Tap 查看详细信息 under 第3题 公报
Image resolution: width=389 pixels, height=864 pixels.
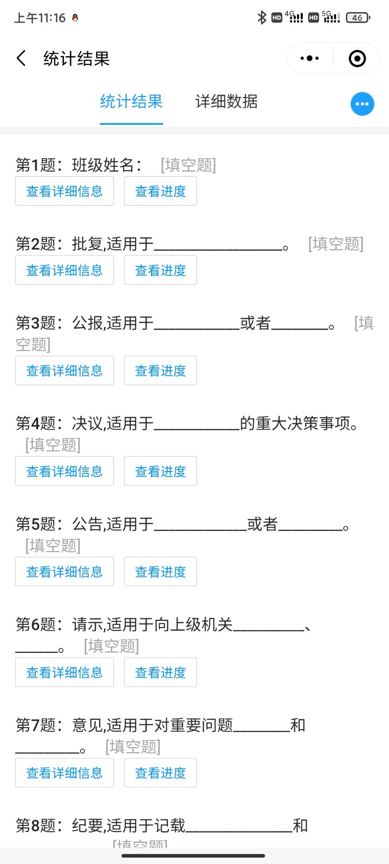point(64,370)
